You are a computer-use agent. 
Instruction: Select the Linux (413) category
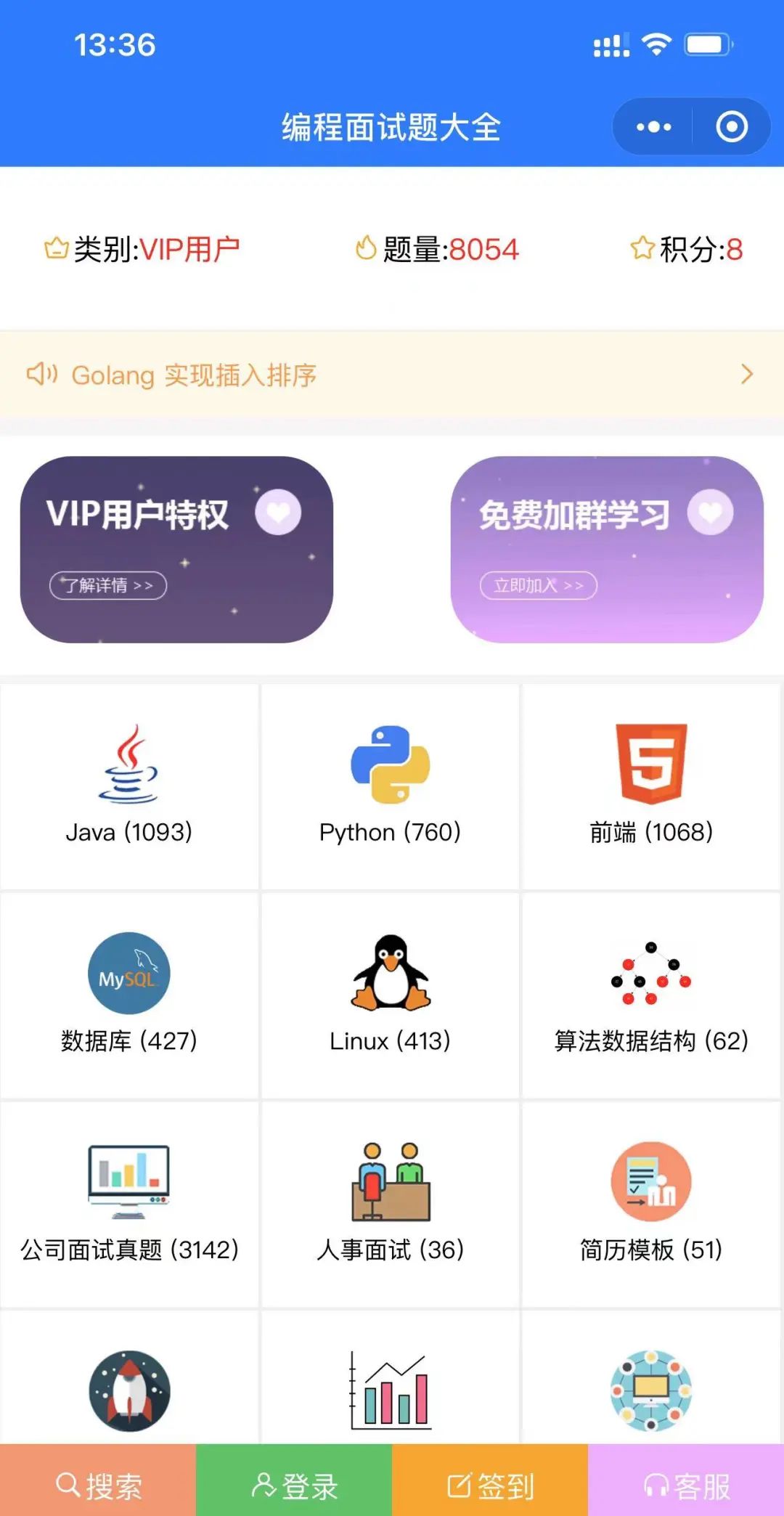pyautogui.click(x=391, y=995)
